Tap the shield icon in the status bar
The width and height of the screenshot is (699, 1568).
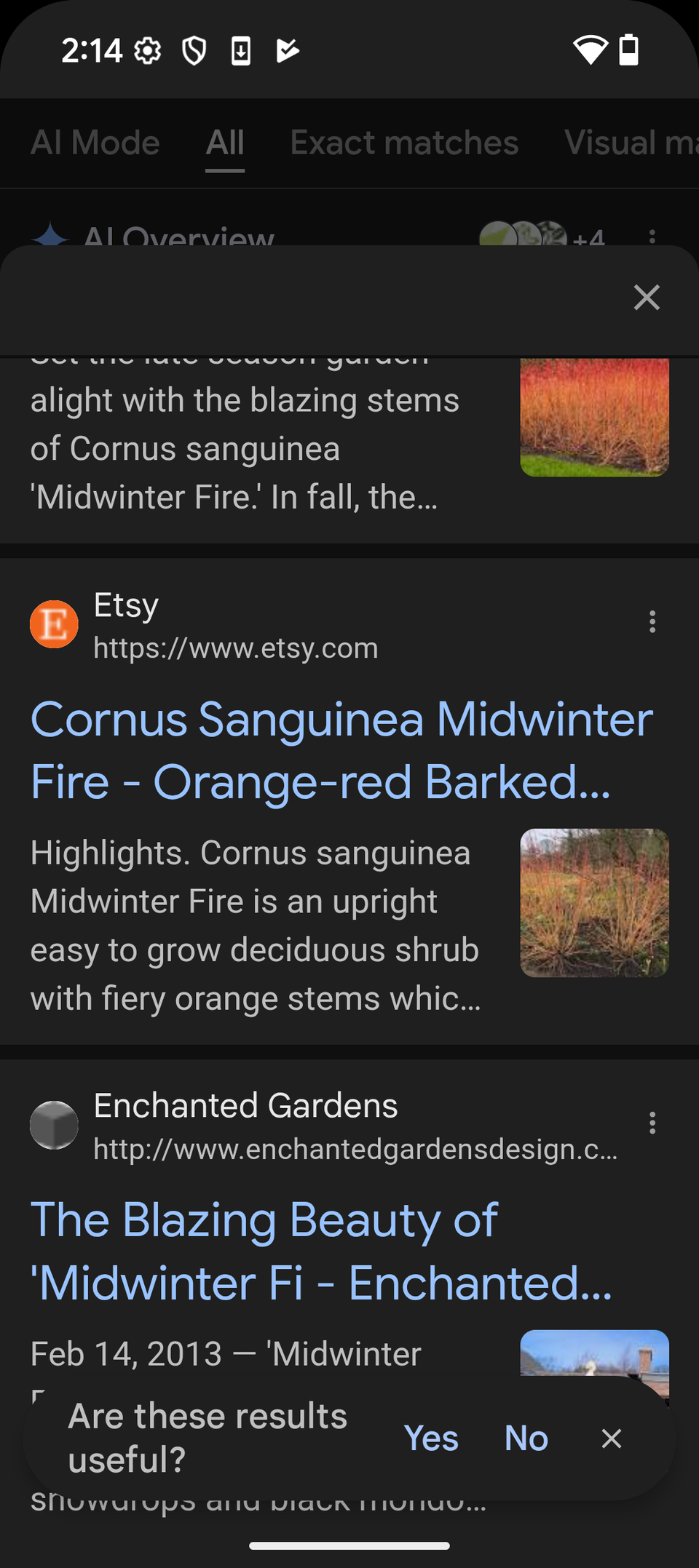195,51
